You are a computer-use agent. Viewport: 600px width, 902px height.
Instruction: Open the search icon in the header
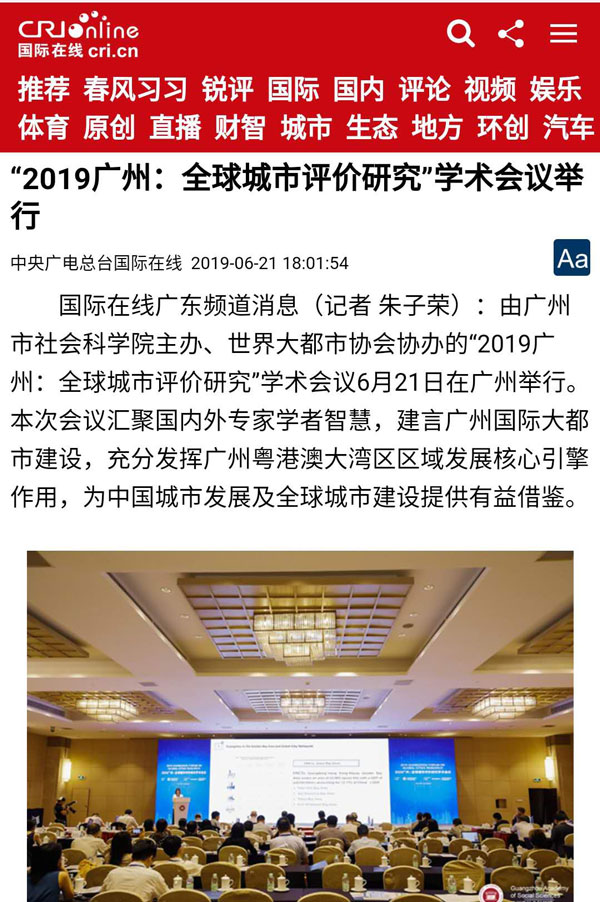[x=461, y=34]
